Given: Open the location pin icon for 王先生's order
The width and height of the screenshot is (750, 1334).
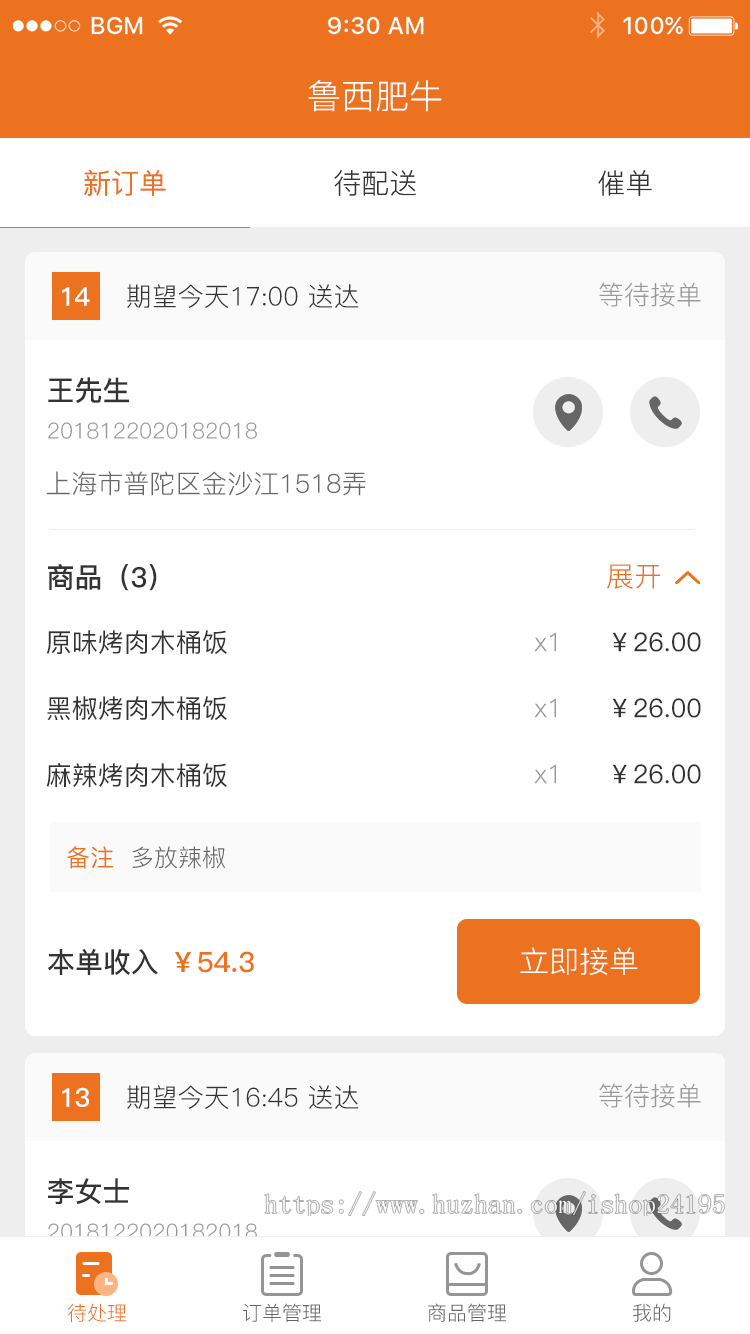Looking at the screenshot, I should click(x=568, y=411).
